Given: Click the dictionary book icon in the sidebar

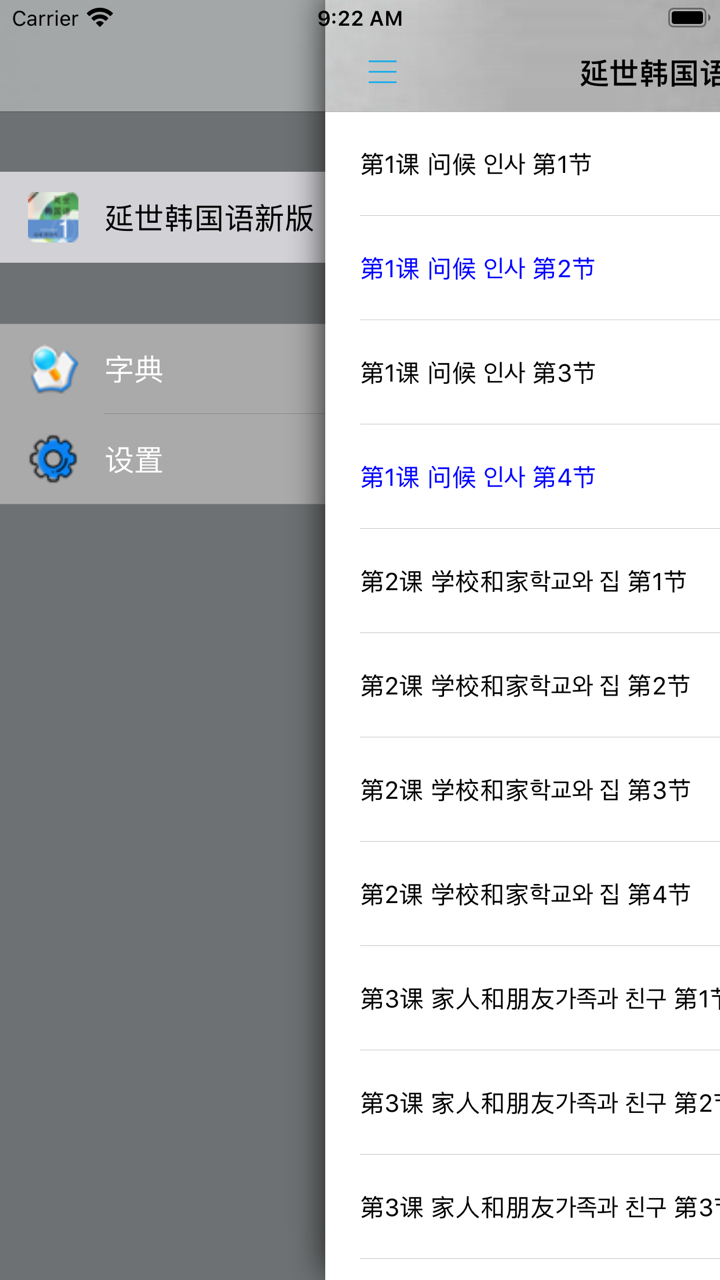Looking at the screenshot, I should pyautogui.click(x=52, y=369).
